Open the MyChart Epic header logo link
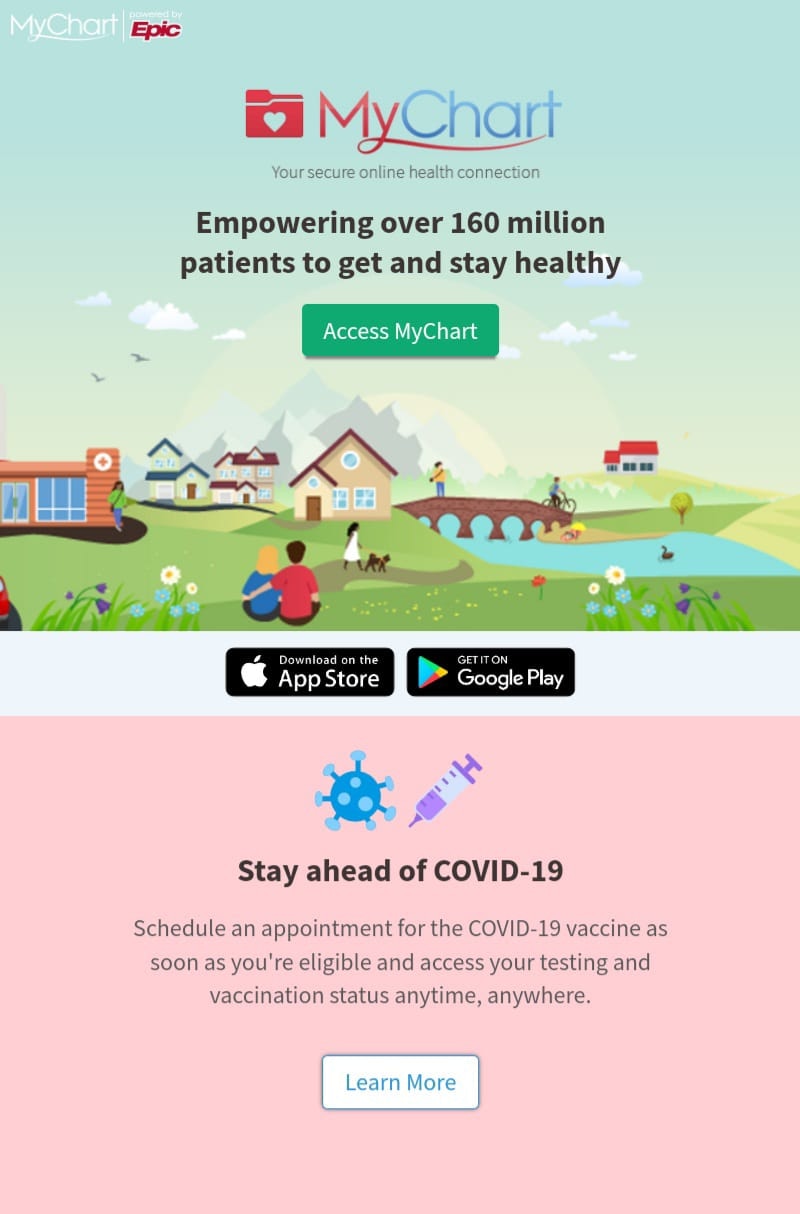Screen dimensions: 800x1214 [x=96, y=25]
